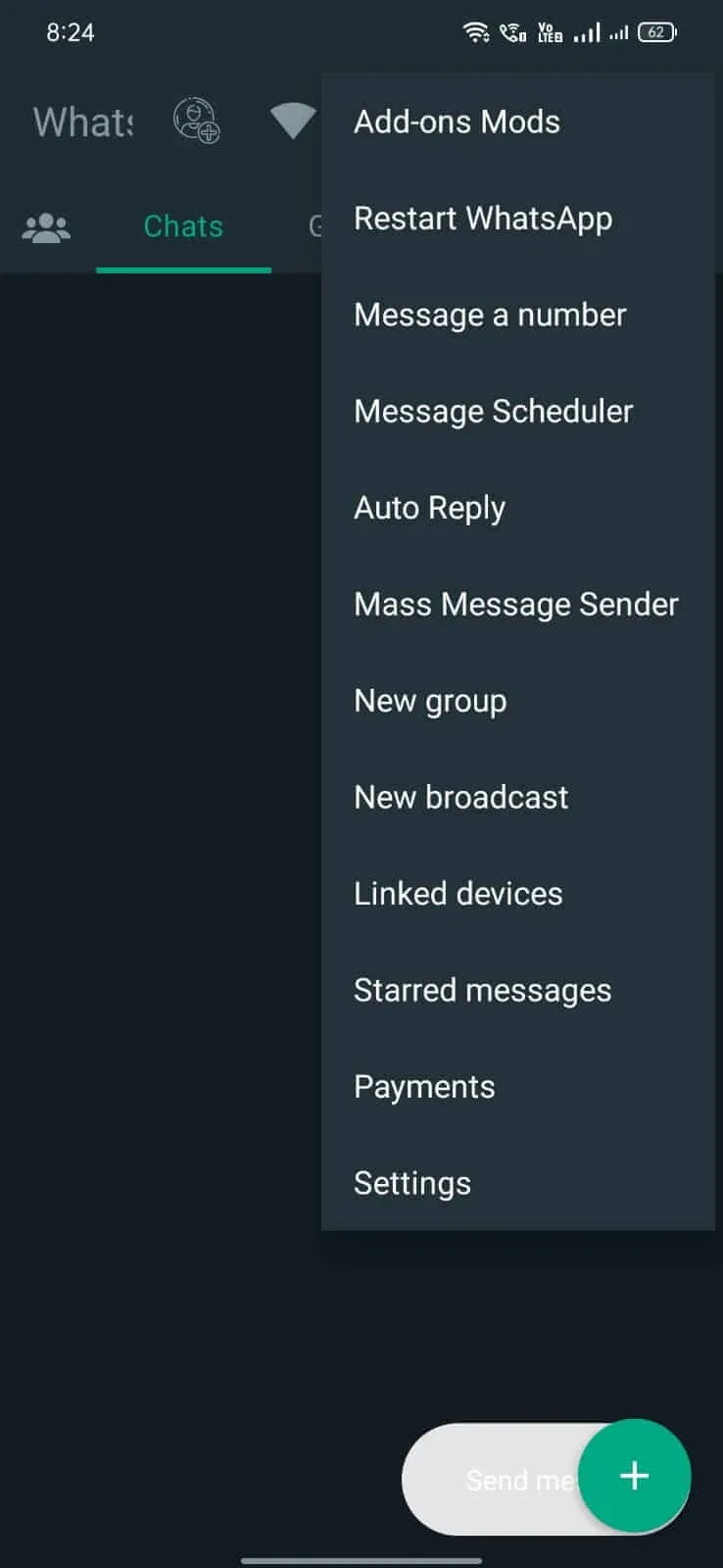Viewport: 723px width, 1568px height.
Task: Open Auto Reply option
Action: click(517, 508)
